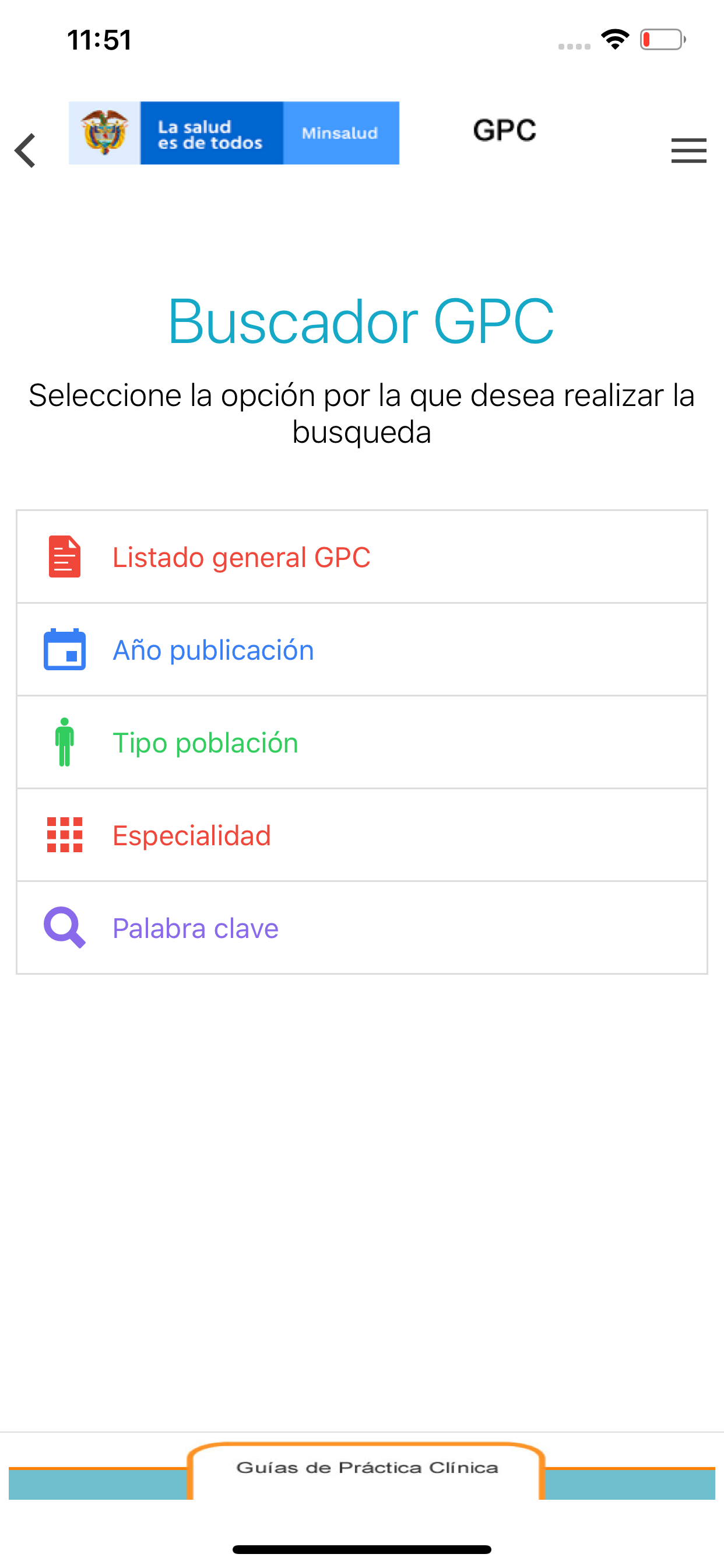724x1568 pixels.
Task: Tap the 11:51 clock in the status bar
Action: [x=99, y=40]
